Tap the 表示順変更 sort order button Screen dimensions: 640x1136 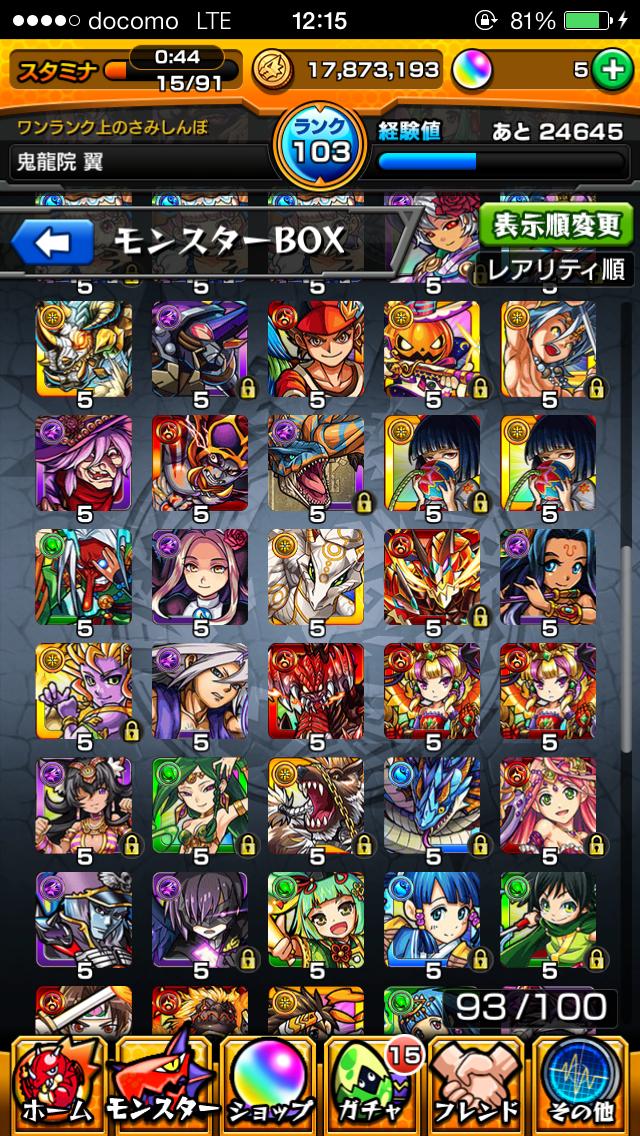[556, 224]
